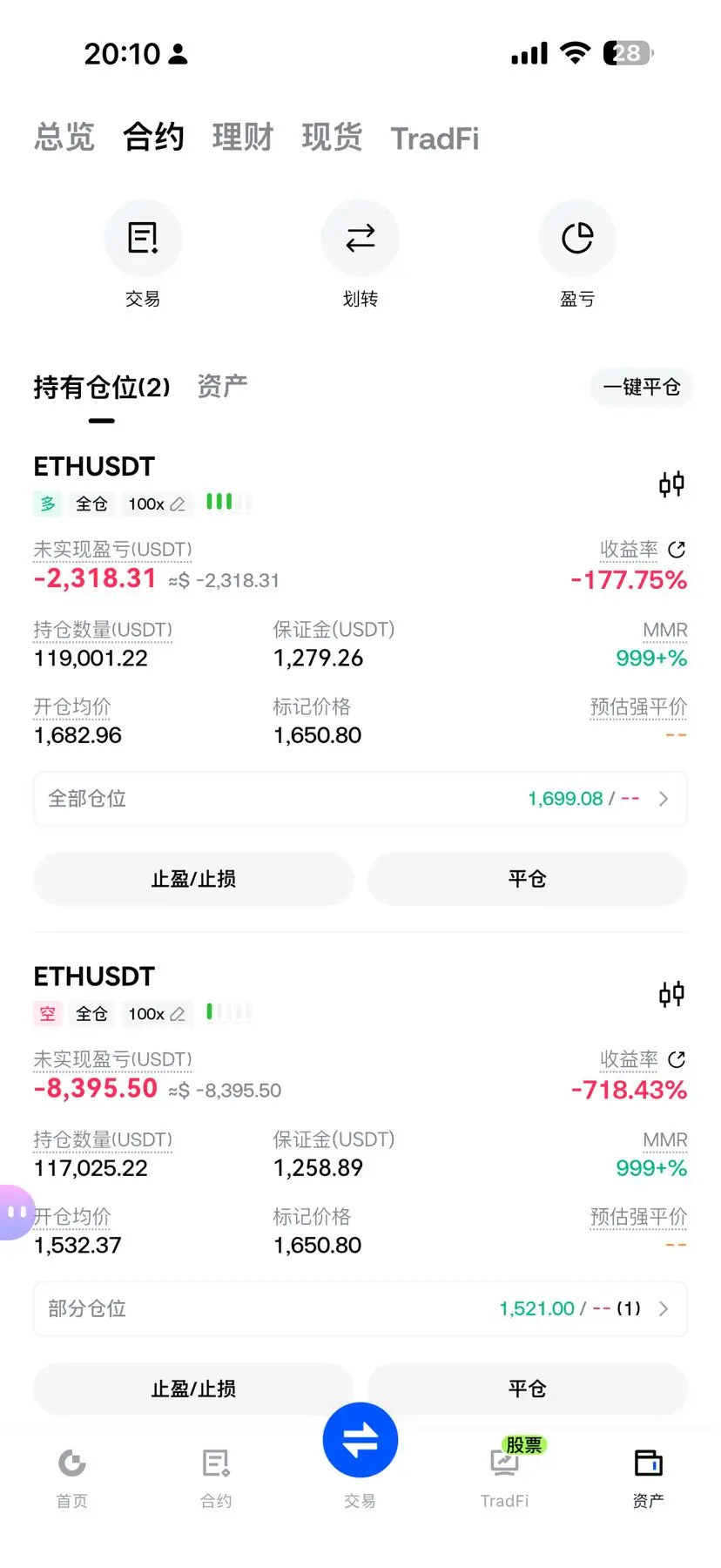Open the 现货 tab
This screenshot has width=721, height=1568.
coord(332,138)
